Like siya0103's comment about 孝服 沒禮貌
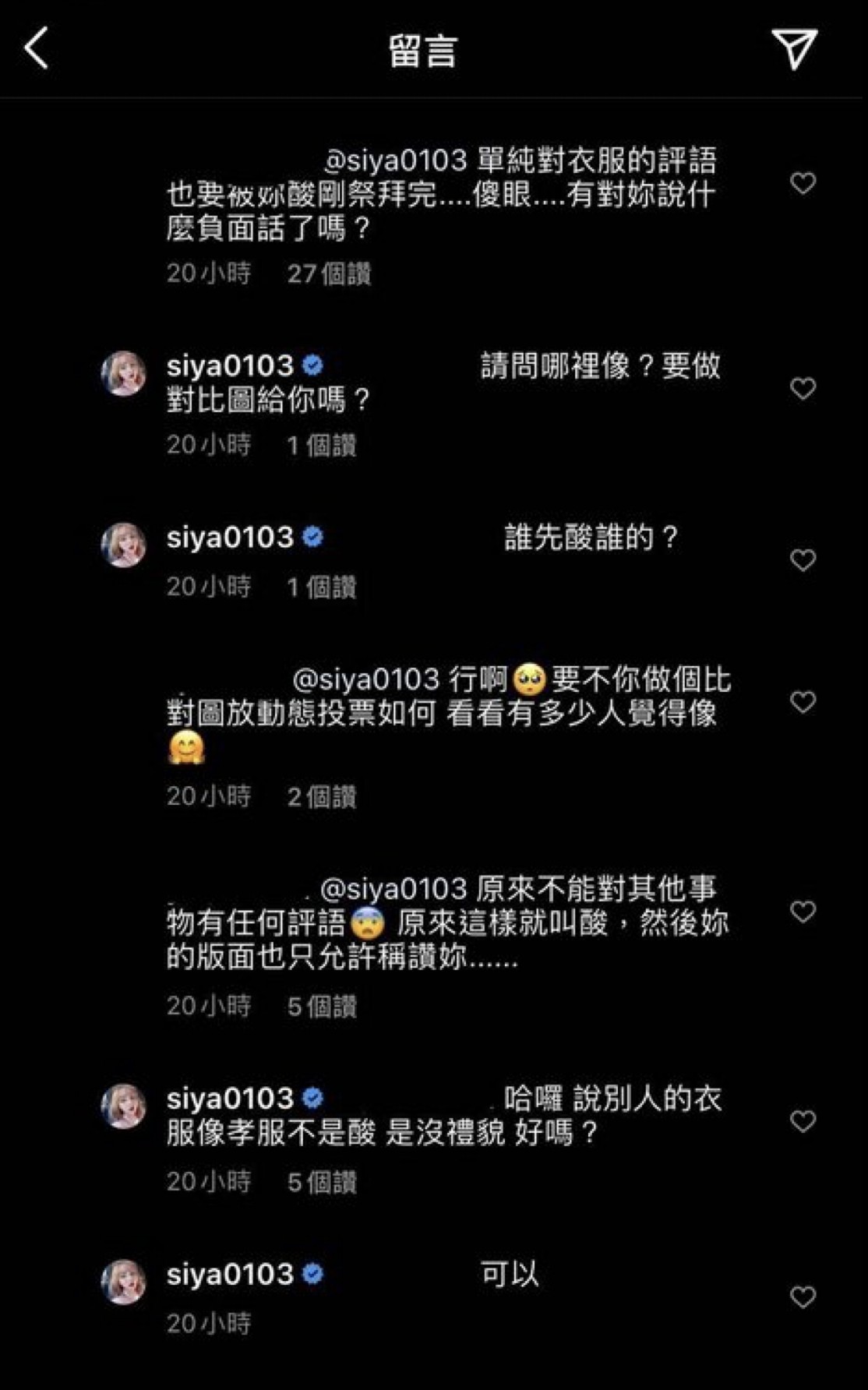 803,1120
